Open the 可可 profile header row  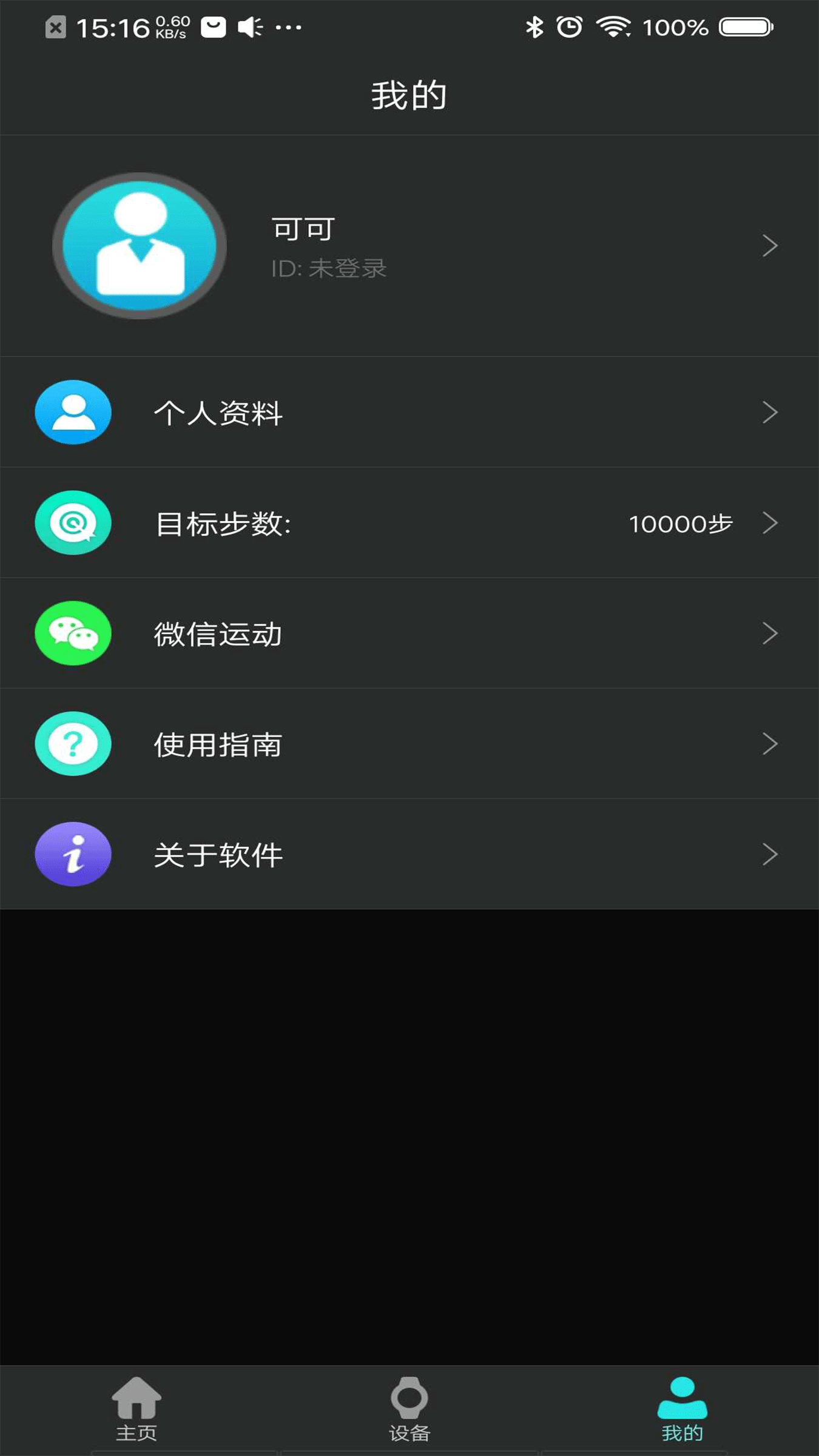(x=409, y=246)
